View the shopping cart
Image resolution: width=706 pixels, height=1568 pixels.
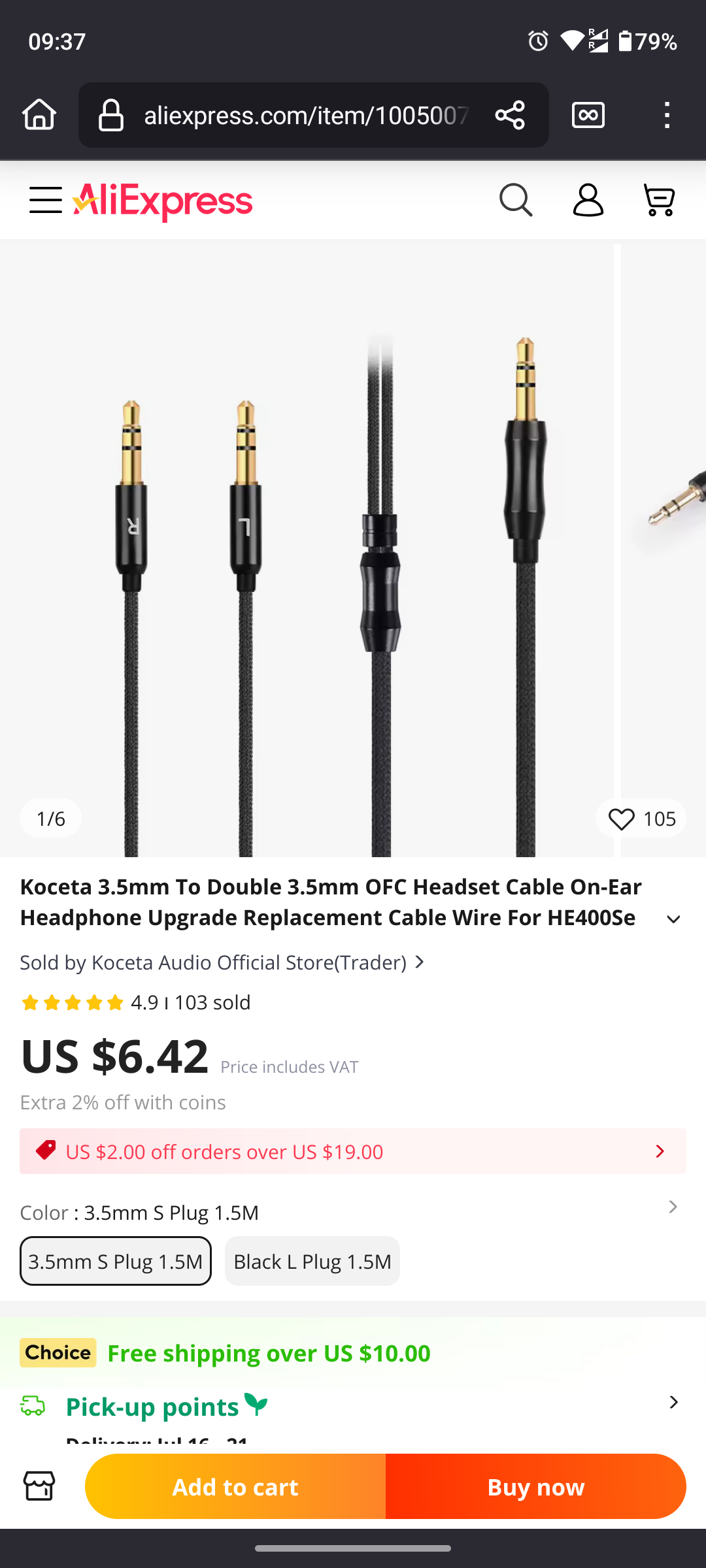[659, 200]
